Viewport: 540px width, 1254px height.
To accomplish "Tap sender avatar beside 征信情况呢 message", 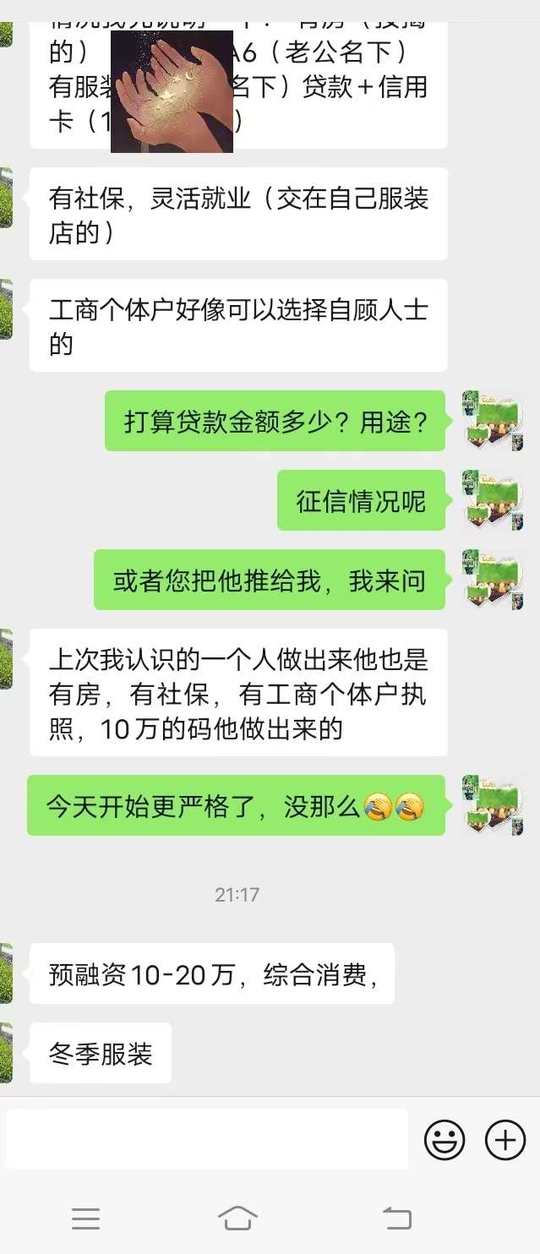I will pos(493,500).
